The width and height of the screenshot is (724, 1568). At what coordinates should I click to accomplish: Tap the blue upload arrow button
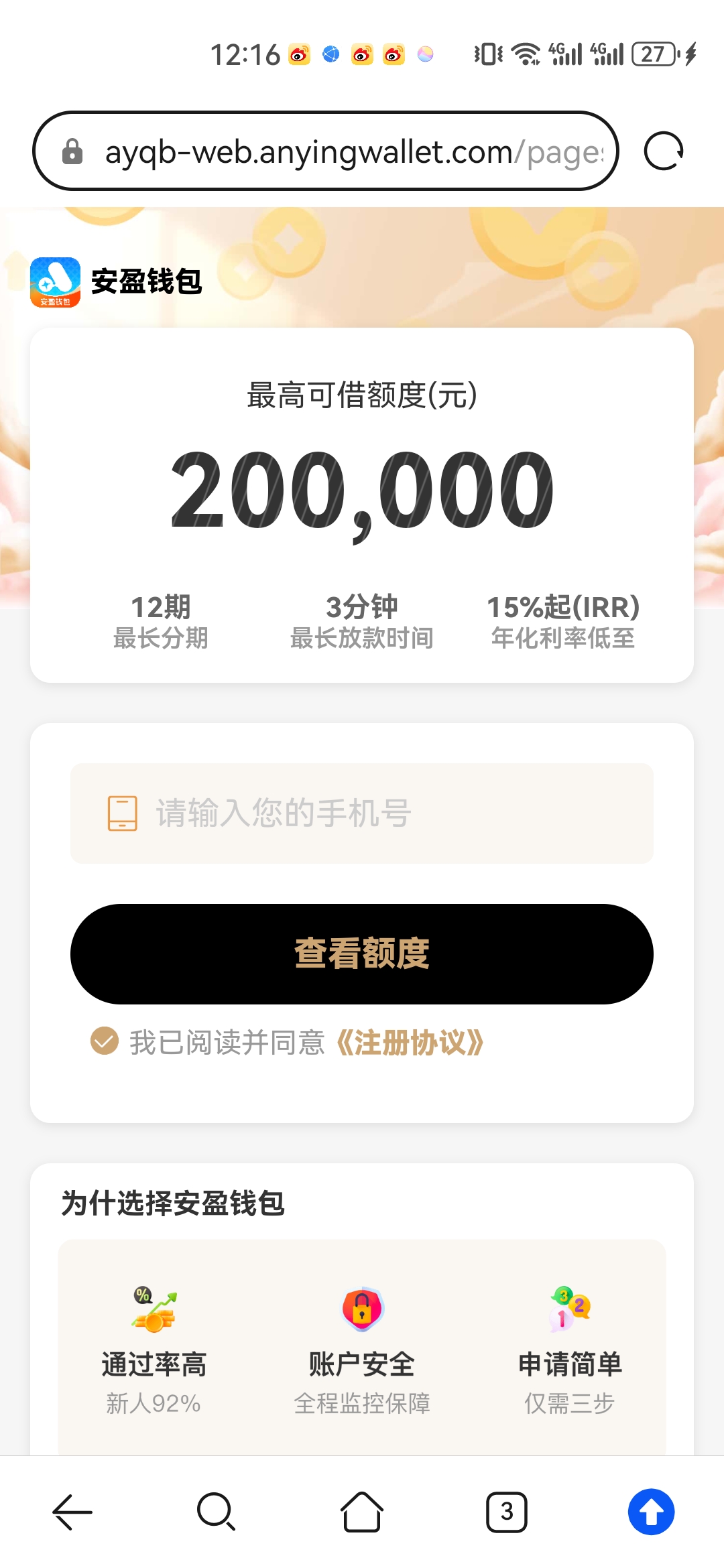click(651, 1512)
